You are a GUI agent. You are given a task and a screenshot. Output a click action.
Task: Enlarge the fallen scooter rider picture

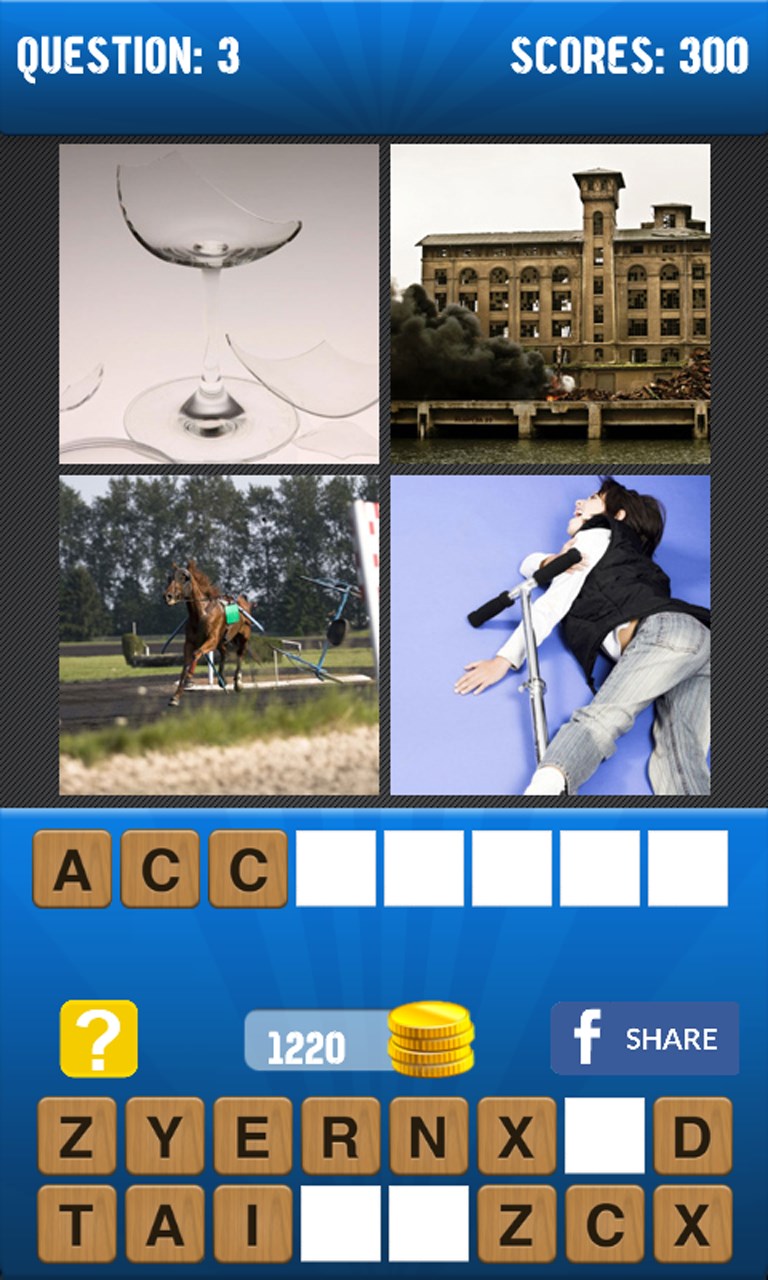click(550, 635)
